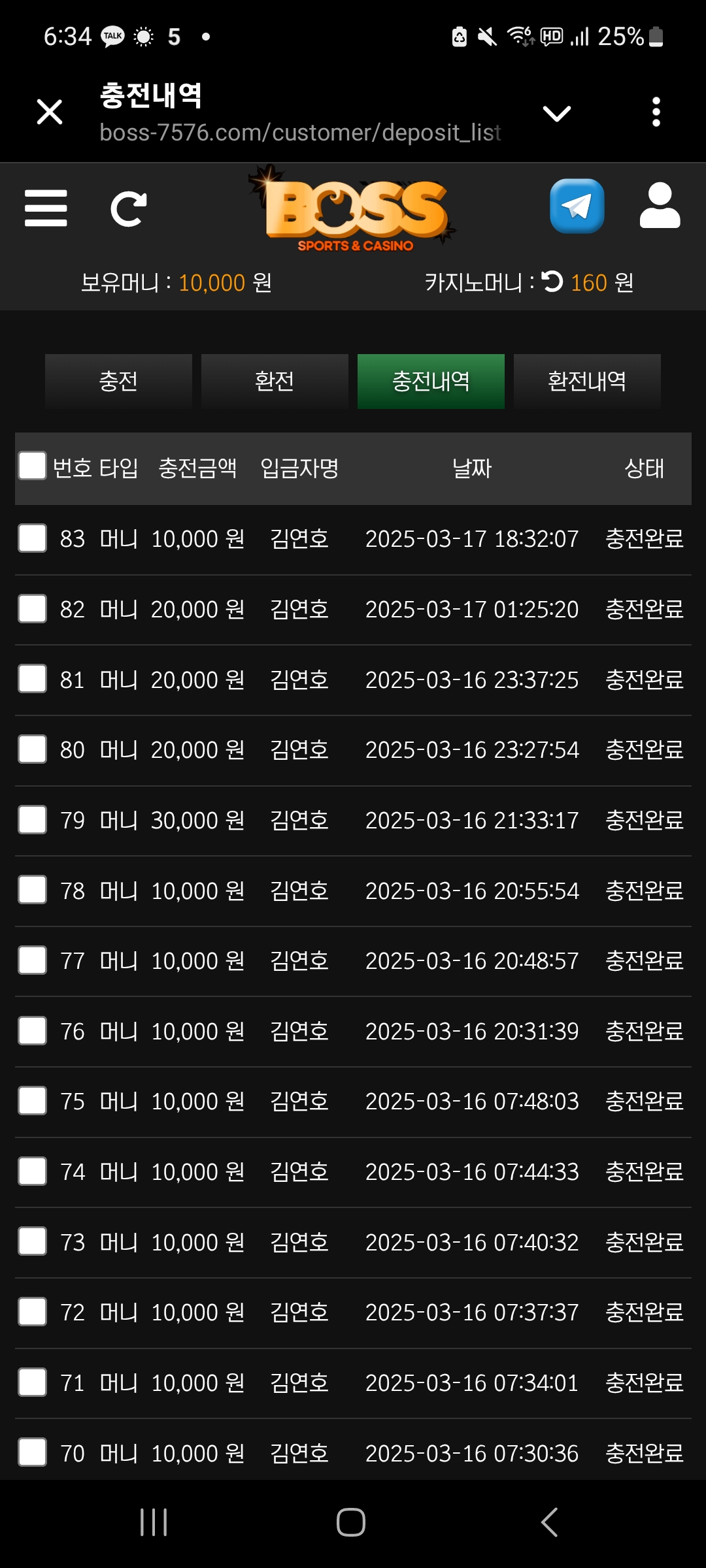The width and height of the screenshot is (706, 1568).
Task: Switch to the 환전 tab
Action: (x=275, y=382)
